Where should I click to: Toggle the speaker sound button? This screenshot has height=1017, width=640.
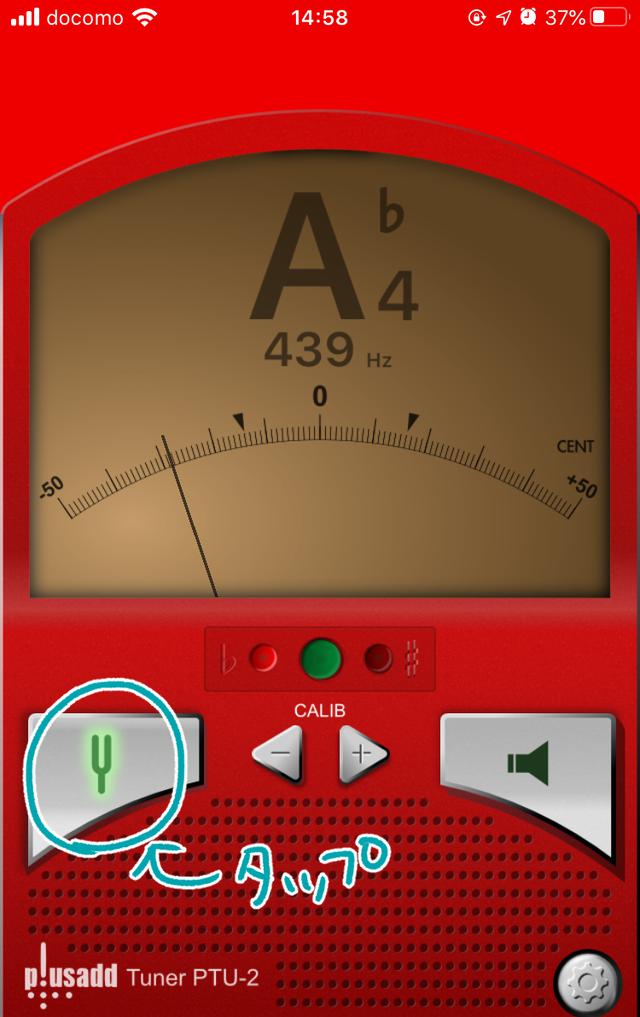(x=527, y=765)
